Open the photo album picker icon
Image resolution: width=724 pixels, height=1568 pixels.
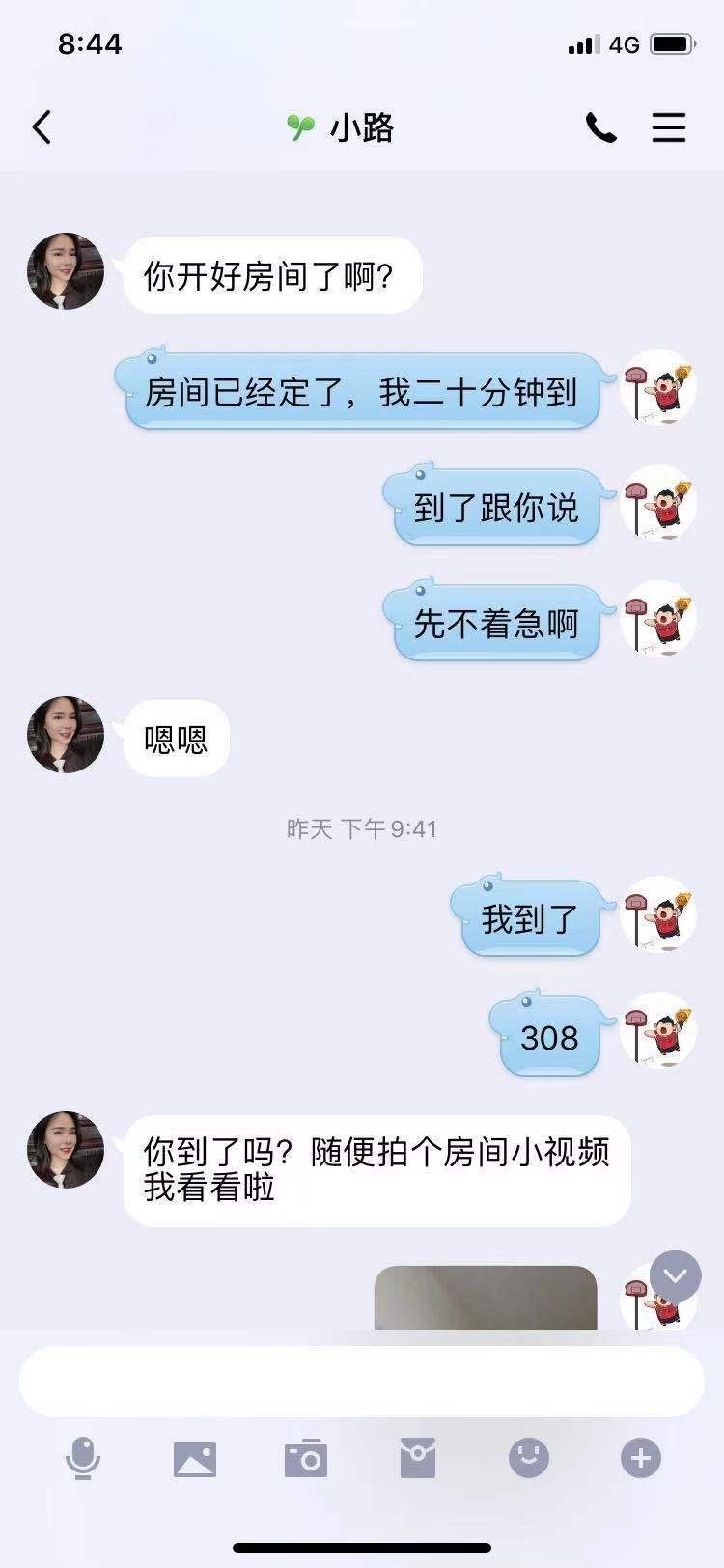[x=197, y=1460]
